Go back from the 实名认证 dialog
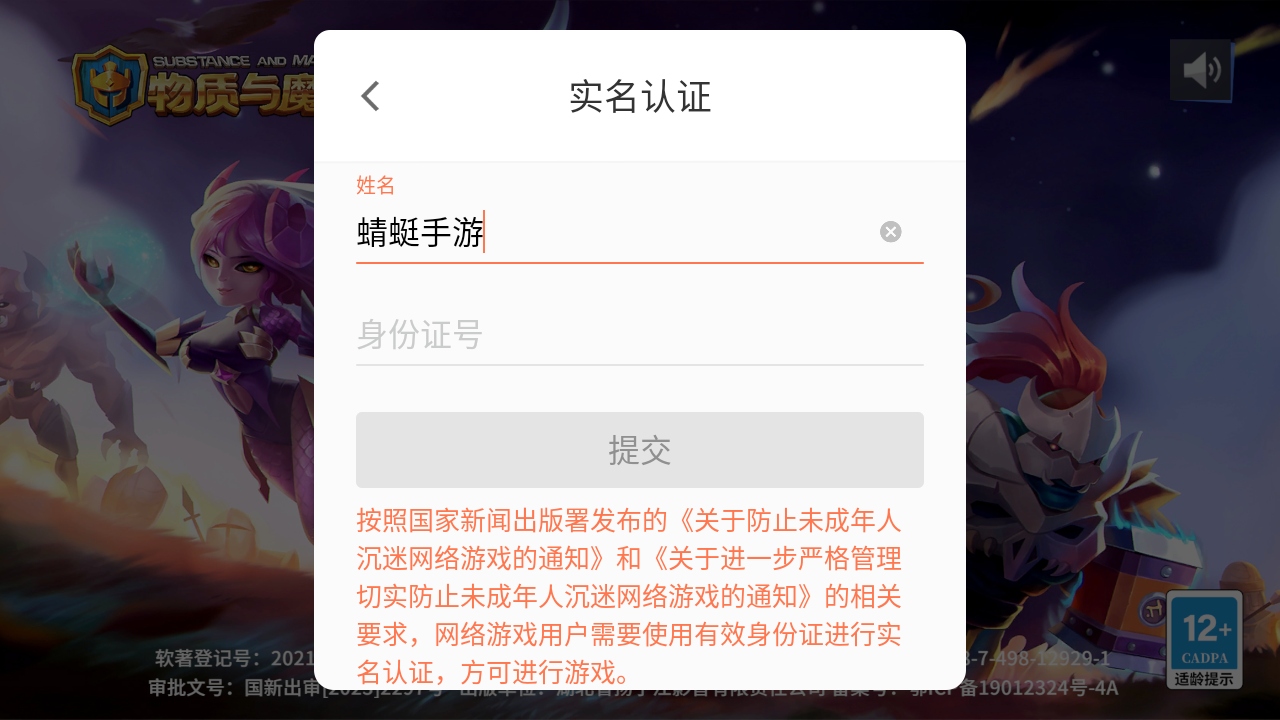Viewport: 1280px width, 720px height. 371,96
